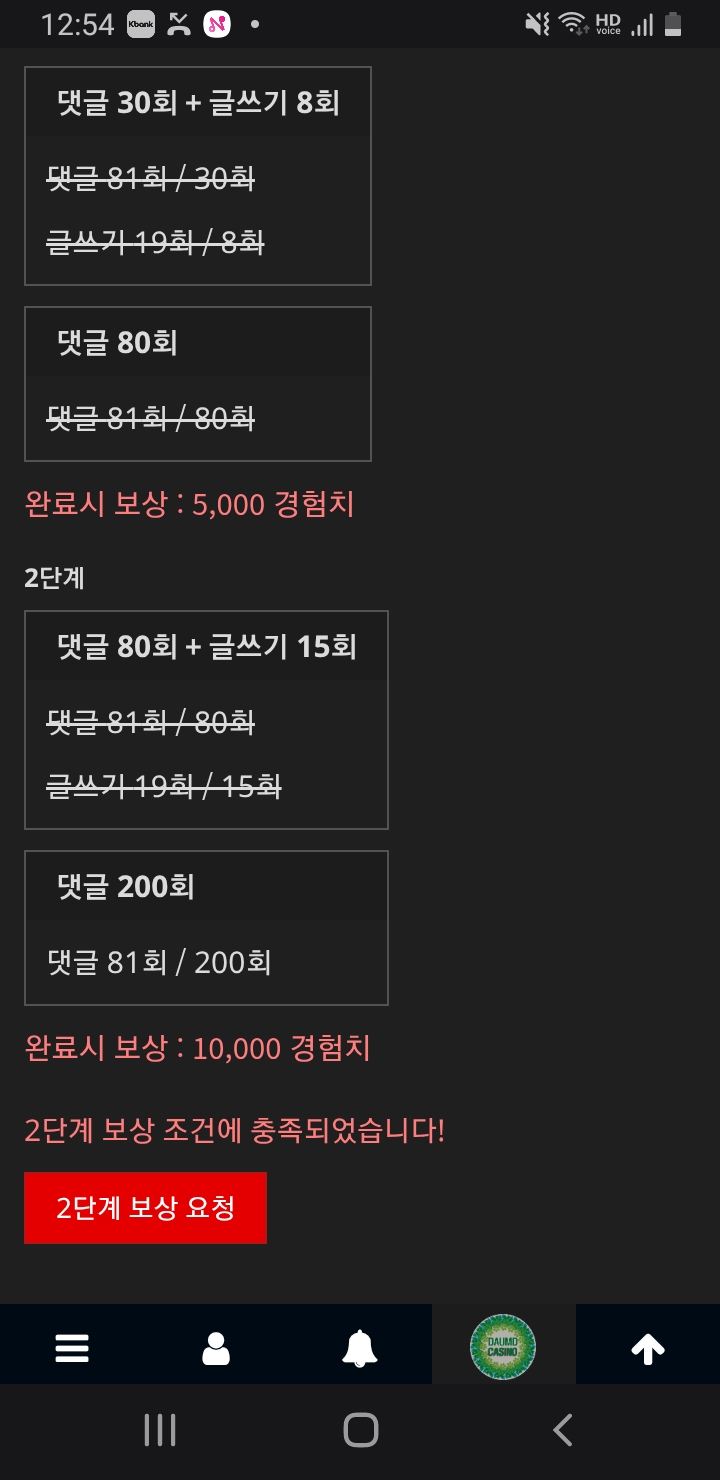This screenshot has width=720, height=1480.
Task: Tap the Daumo Casino badge icon
Action: tap(505, 1346)
